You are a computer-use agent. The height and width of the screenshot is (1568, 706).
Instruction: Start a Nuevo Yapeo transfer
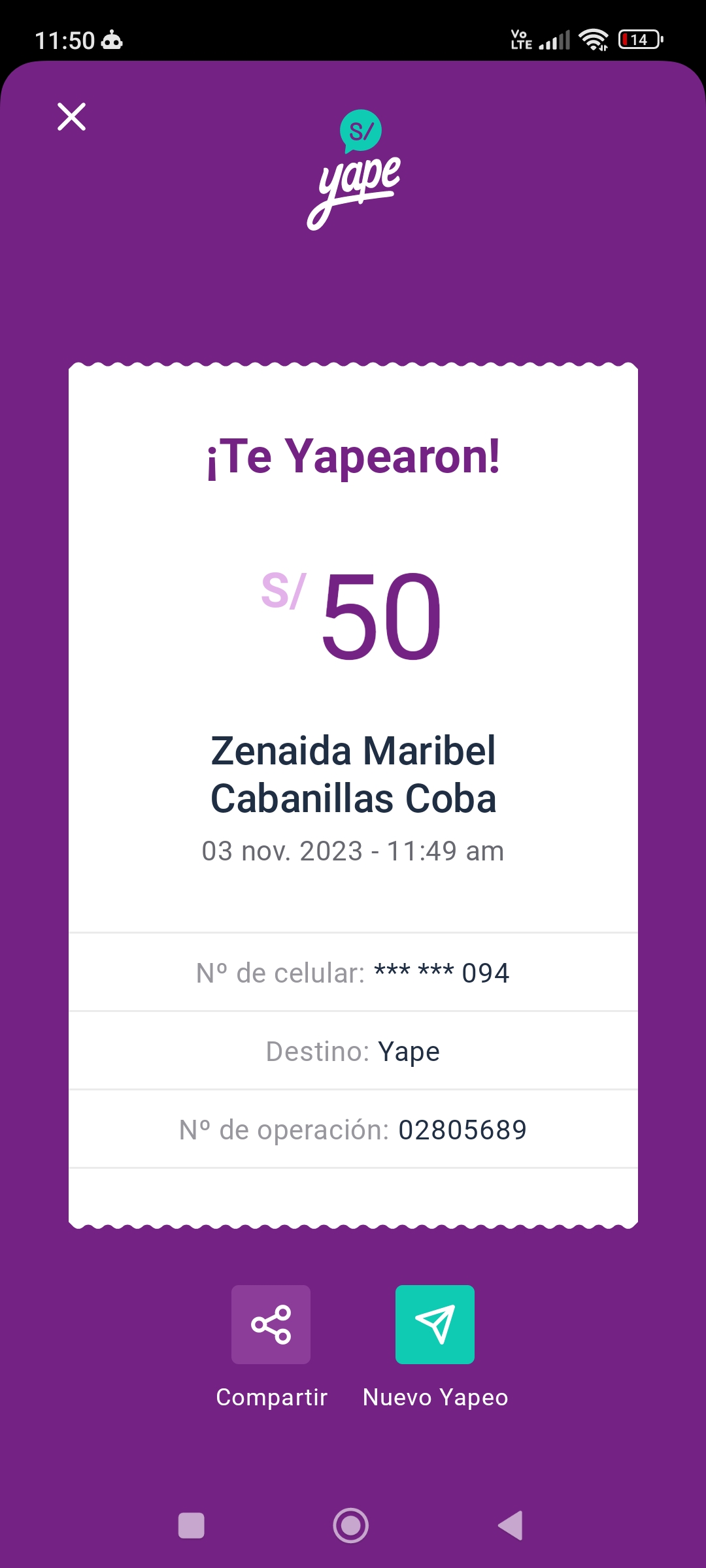pos(435,1325)
